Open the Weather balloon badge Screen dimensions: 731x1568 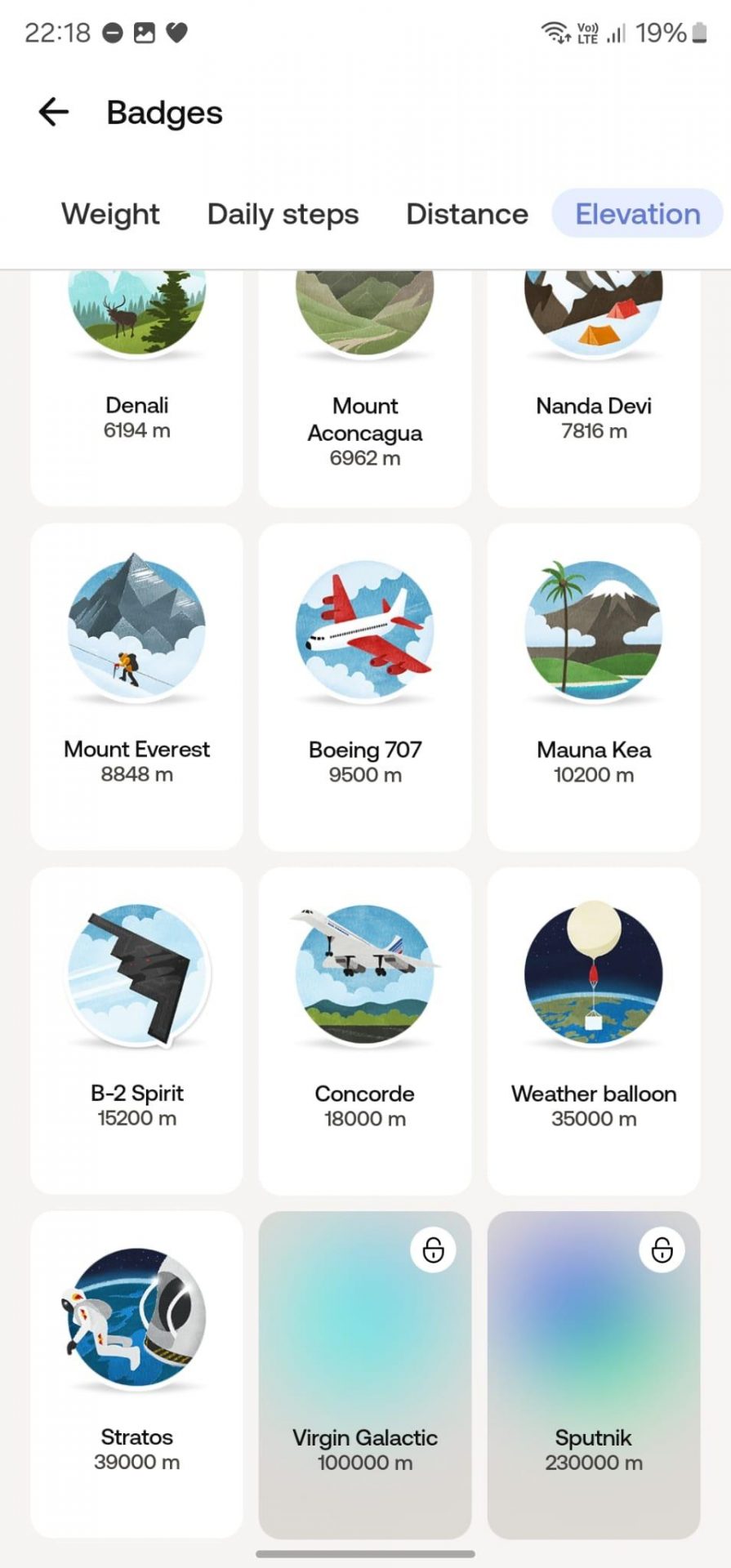point(594,1031)
